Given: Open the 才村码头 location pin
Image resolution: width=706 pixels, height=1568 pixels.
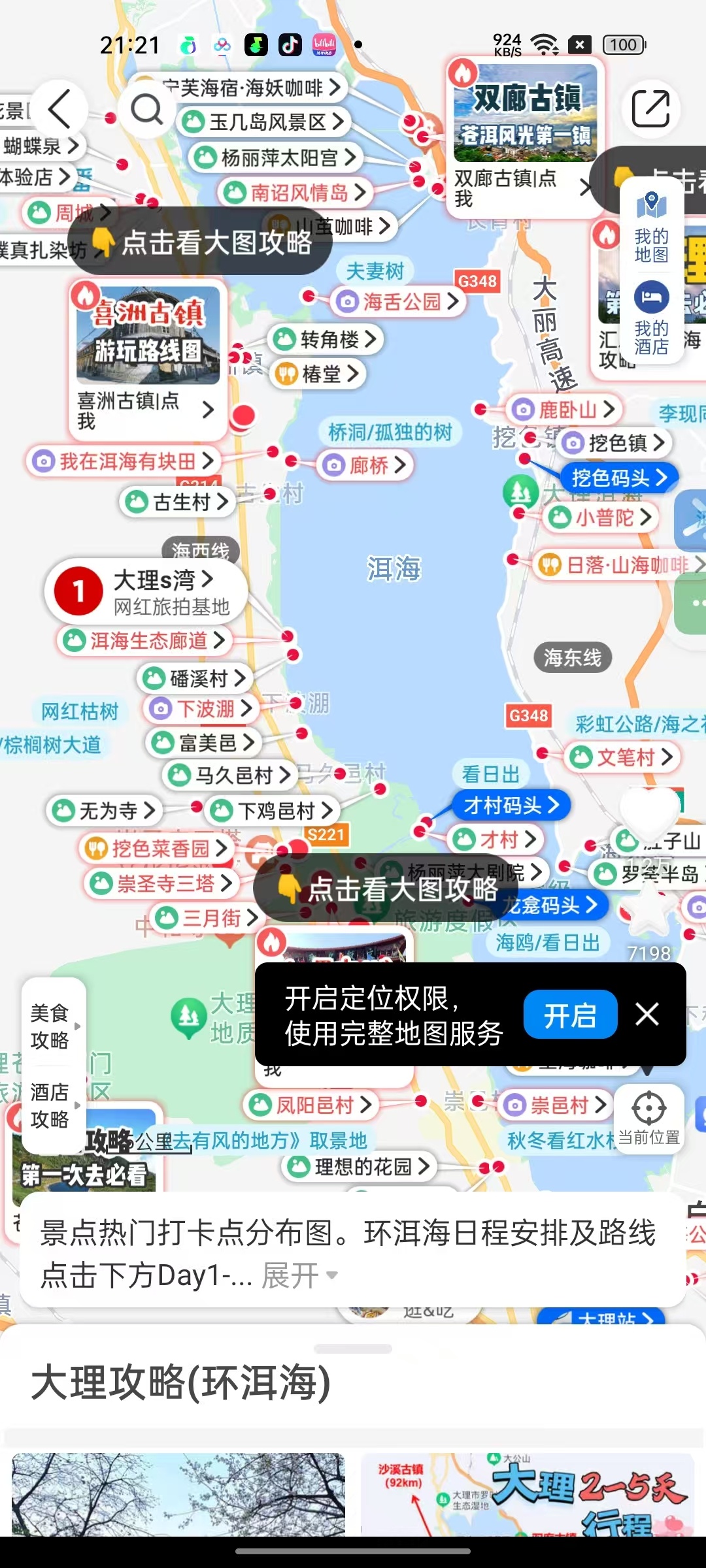Looking at the screenshot, I should click(511, 806).
